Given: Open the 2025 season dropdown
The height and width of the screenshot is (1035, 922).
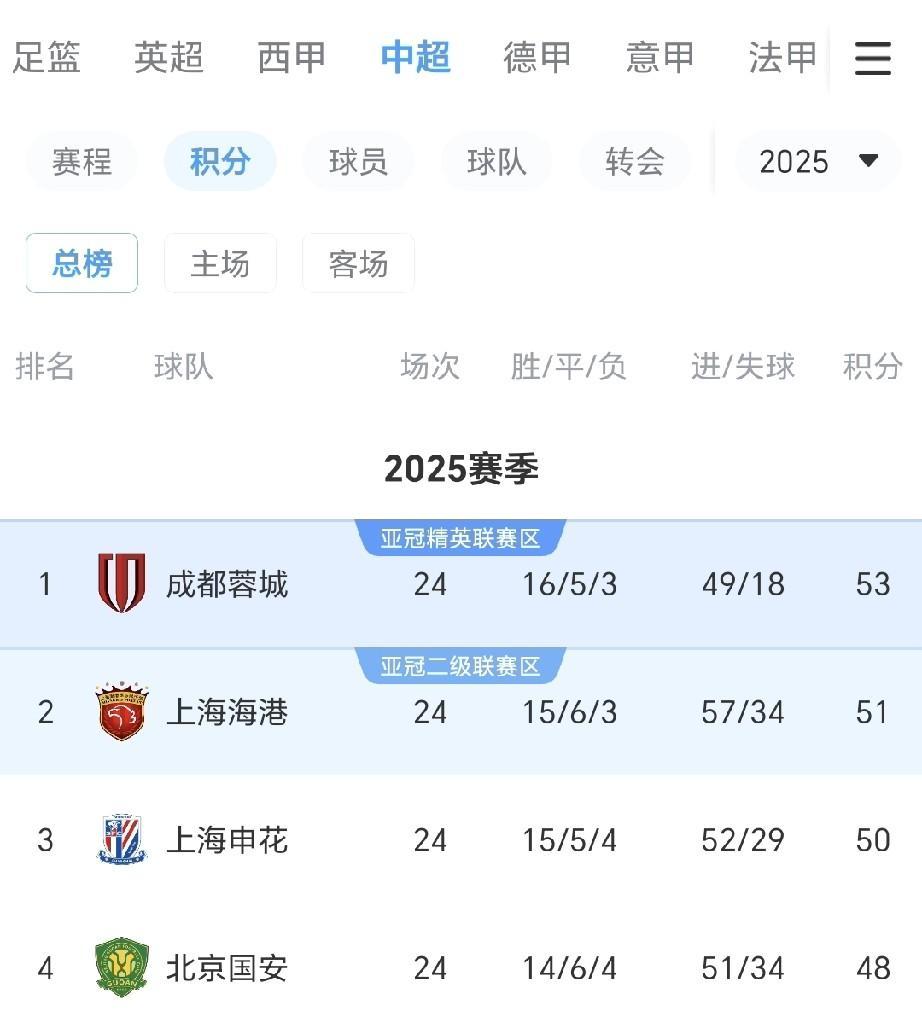Looking at the screenshot, I should point(817,161).
